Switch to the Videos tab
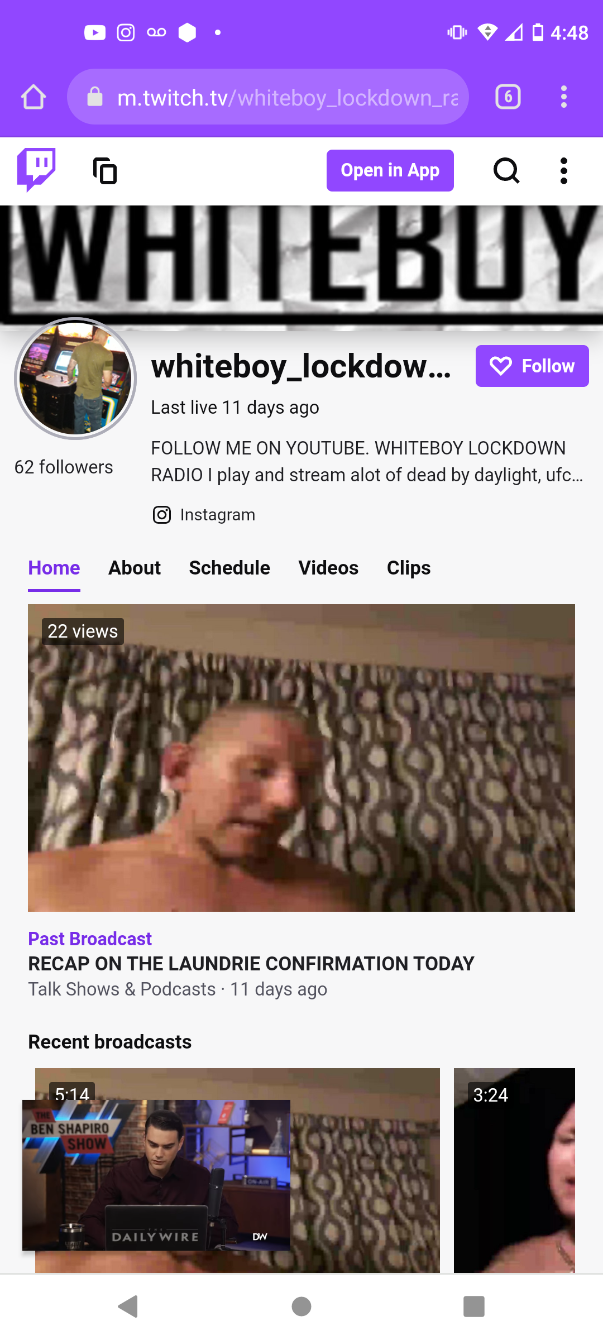 [328, 568]
